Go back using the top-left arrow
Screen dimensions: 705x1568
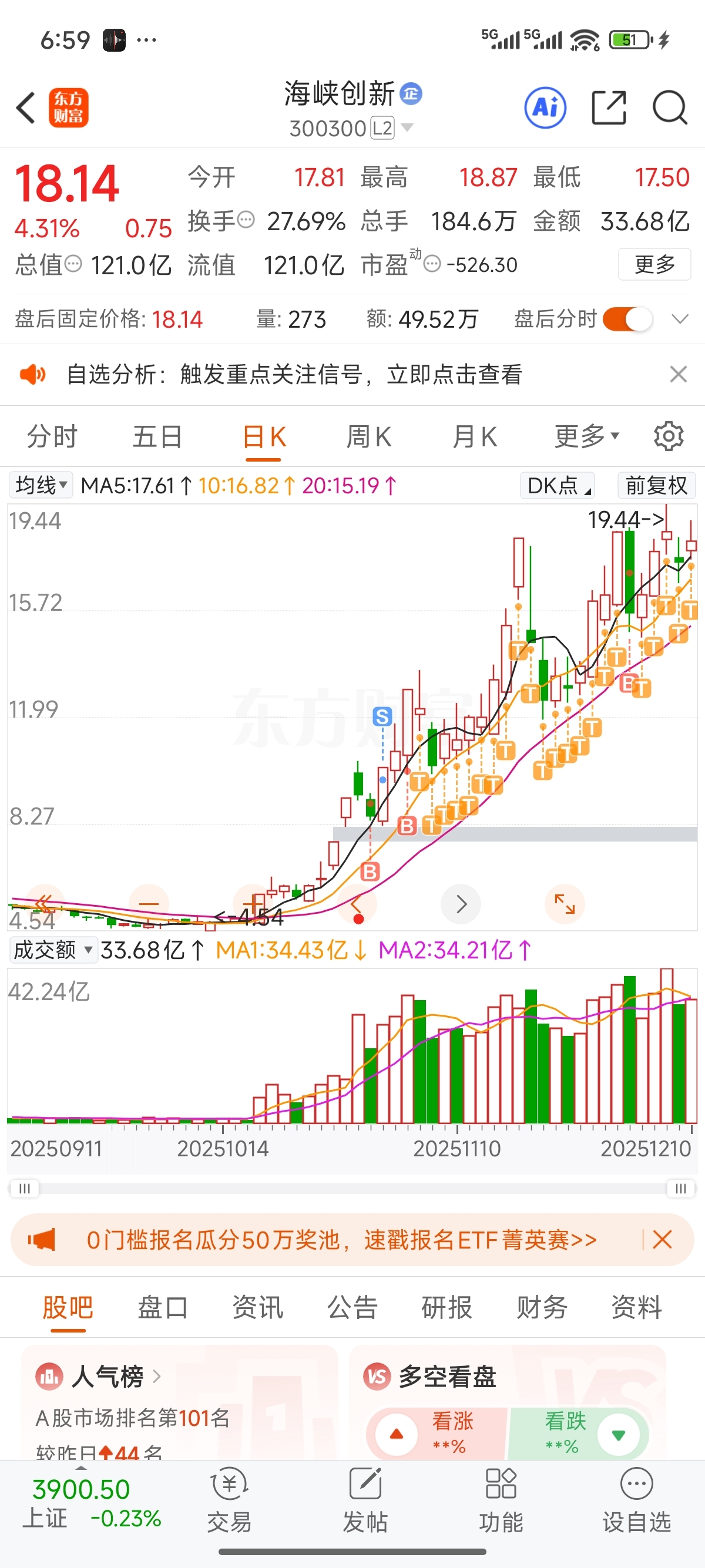pyautogui.click(x=26, y=108)
